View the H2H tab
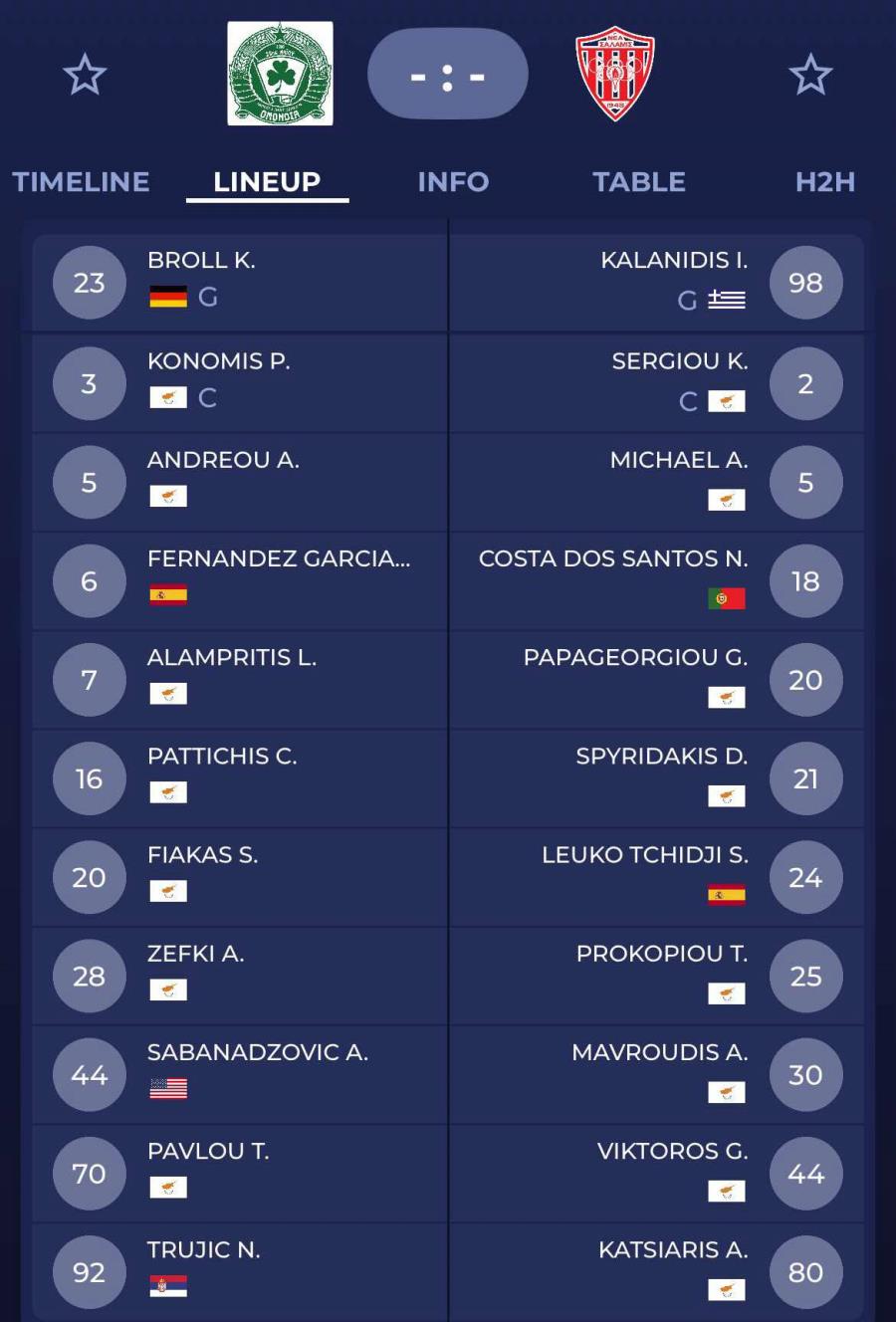Image resolution: width=896 pixels, height=1322 pixels. click(824, 182)
